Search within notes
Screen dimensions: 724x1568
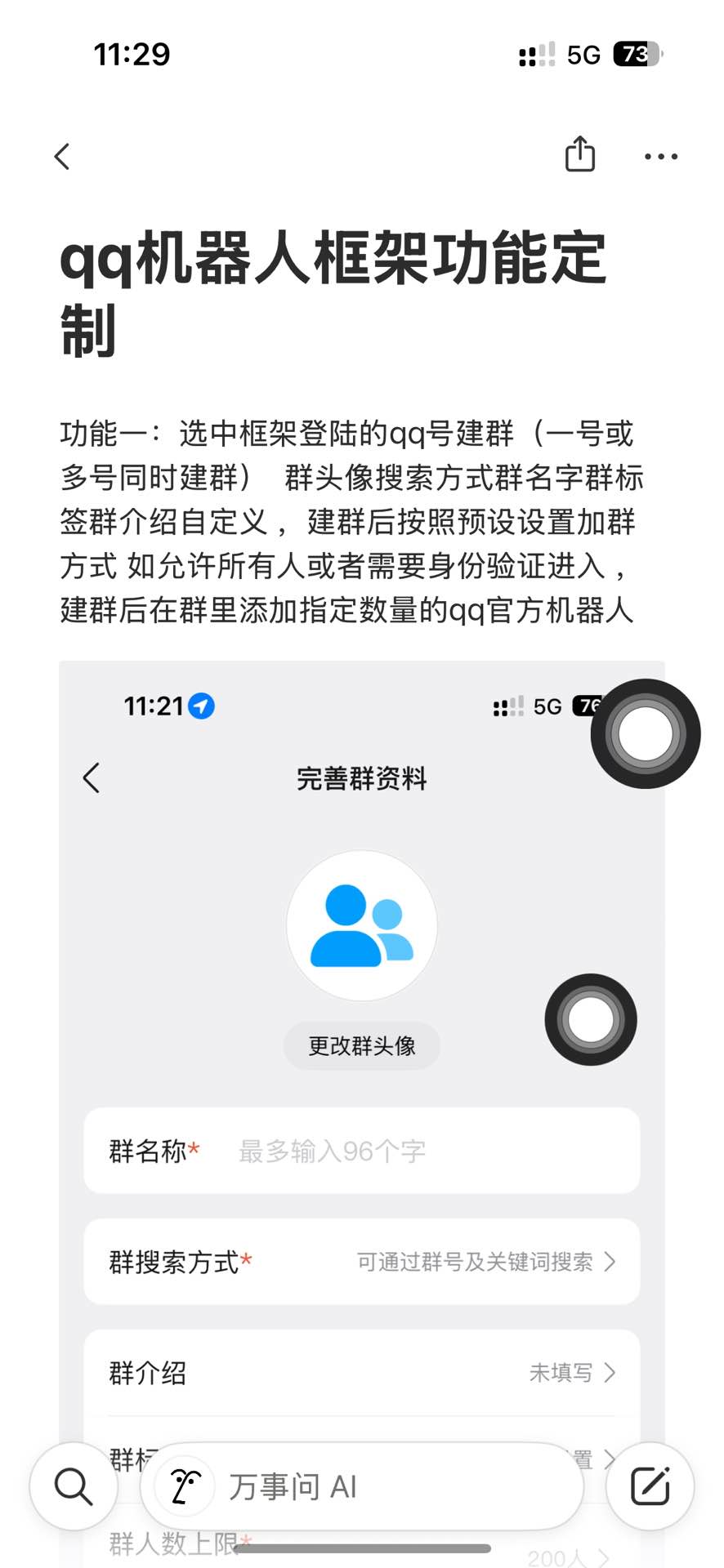click(x=74, y=1486)
